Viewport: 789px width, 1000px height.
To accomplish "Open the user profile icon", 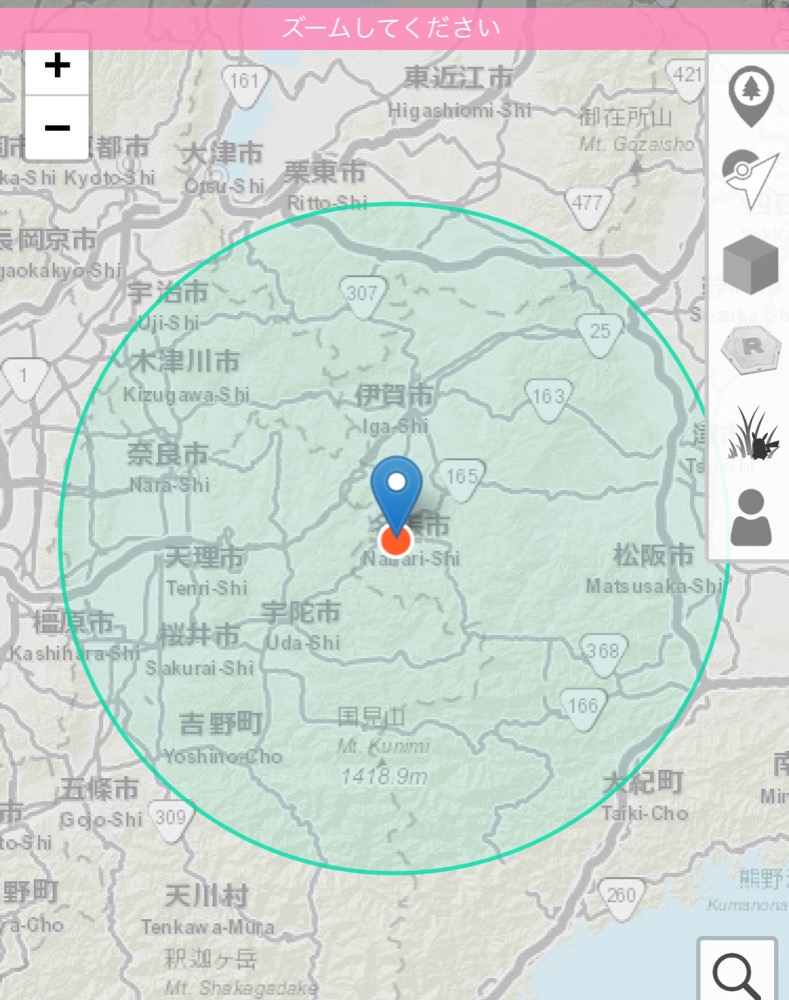I will pyautogui.click(x=750, y=517).
